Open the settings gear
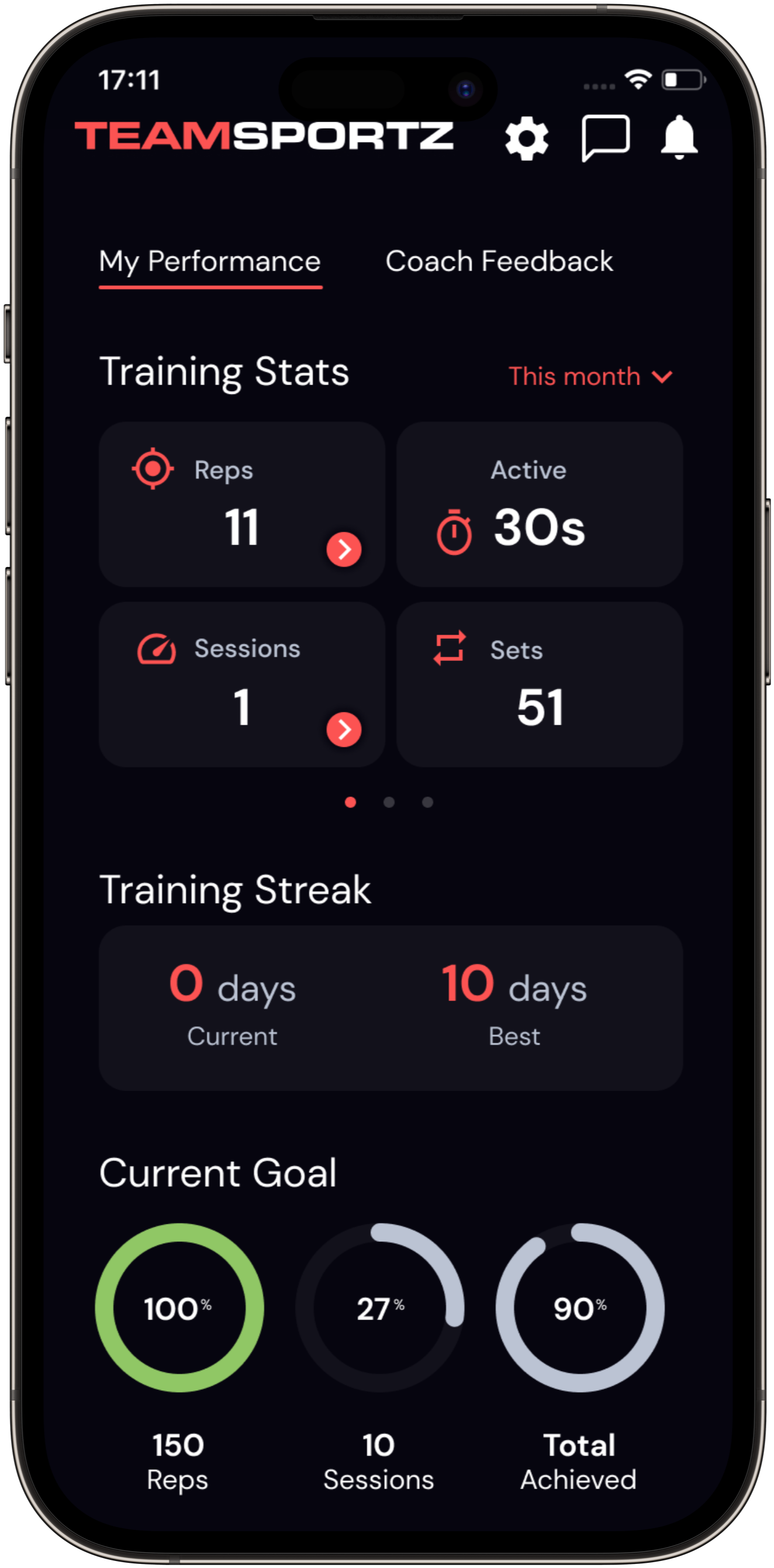The width and height of the screenshot is (774, 1568). click(x=526, y=138)
